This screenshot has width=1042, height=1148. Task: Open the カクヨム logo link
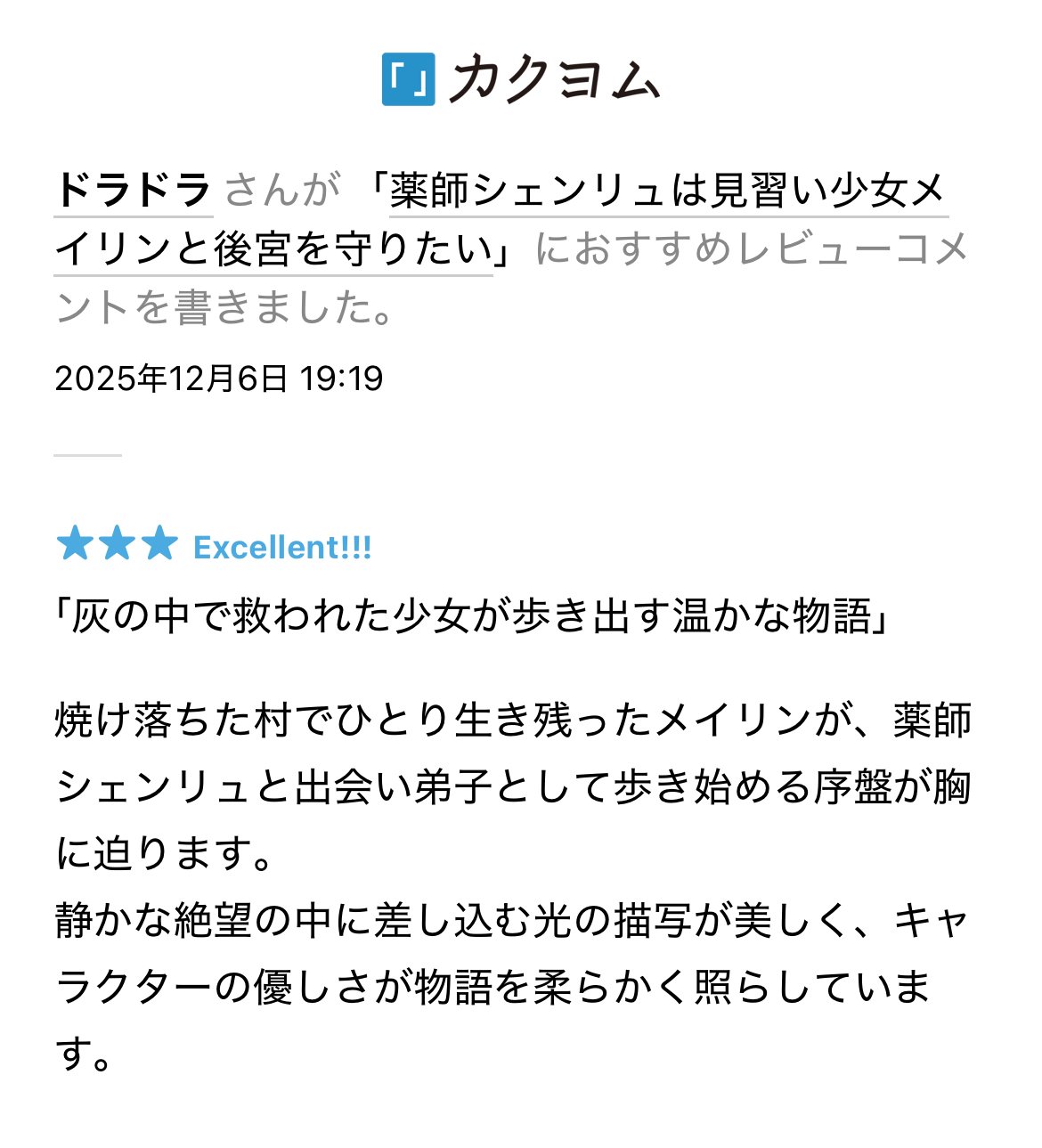[x=521, y=80]
